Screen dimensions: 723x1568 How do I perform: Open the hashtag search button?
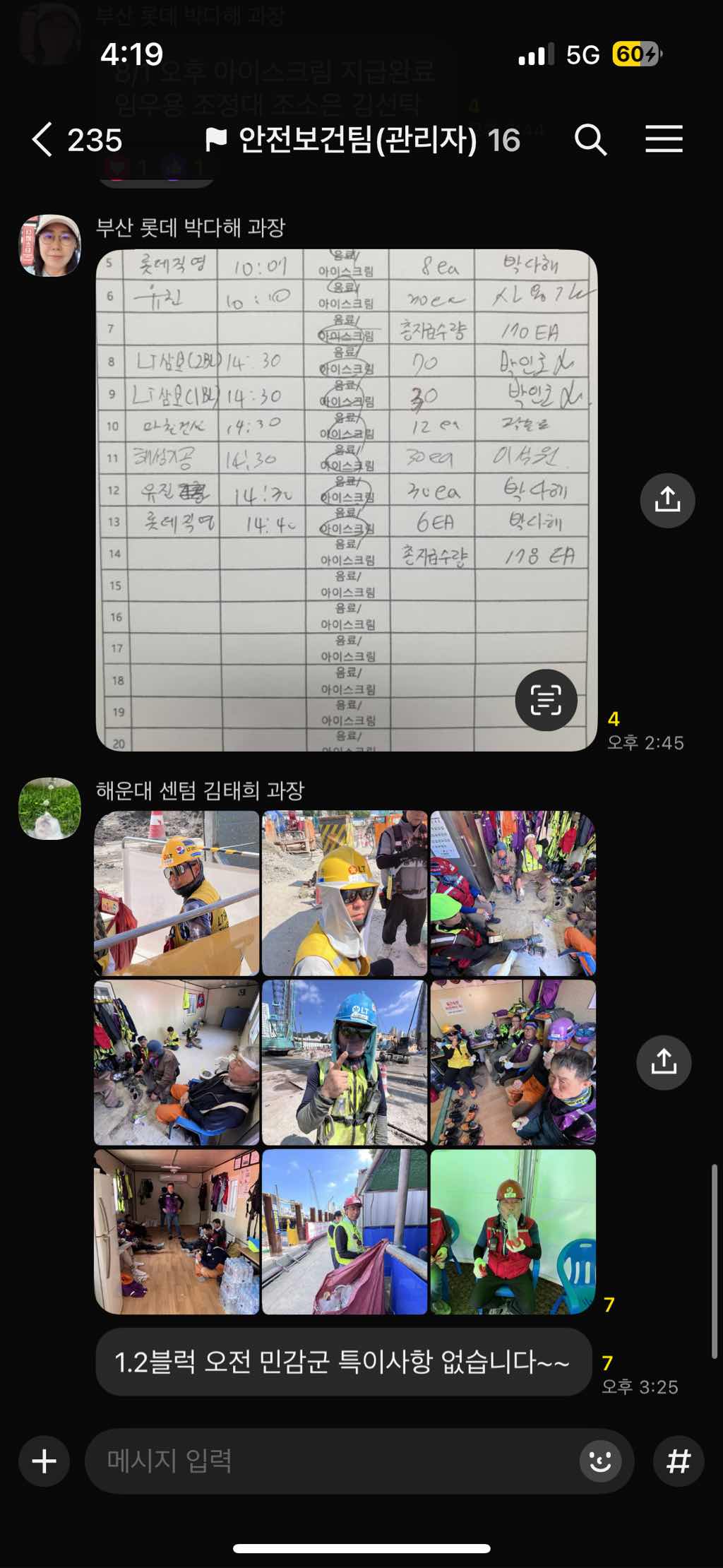click(x=678, y=1461)
